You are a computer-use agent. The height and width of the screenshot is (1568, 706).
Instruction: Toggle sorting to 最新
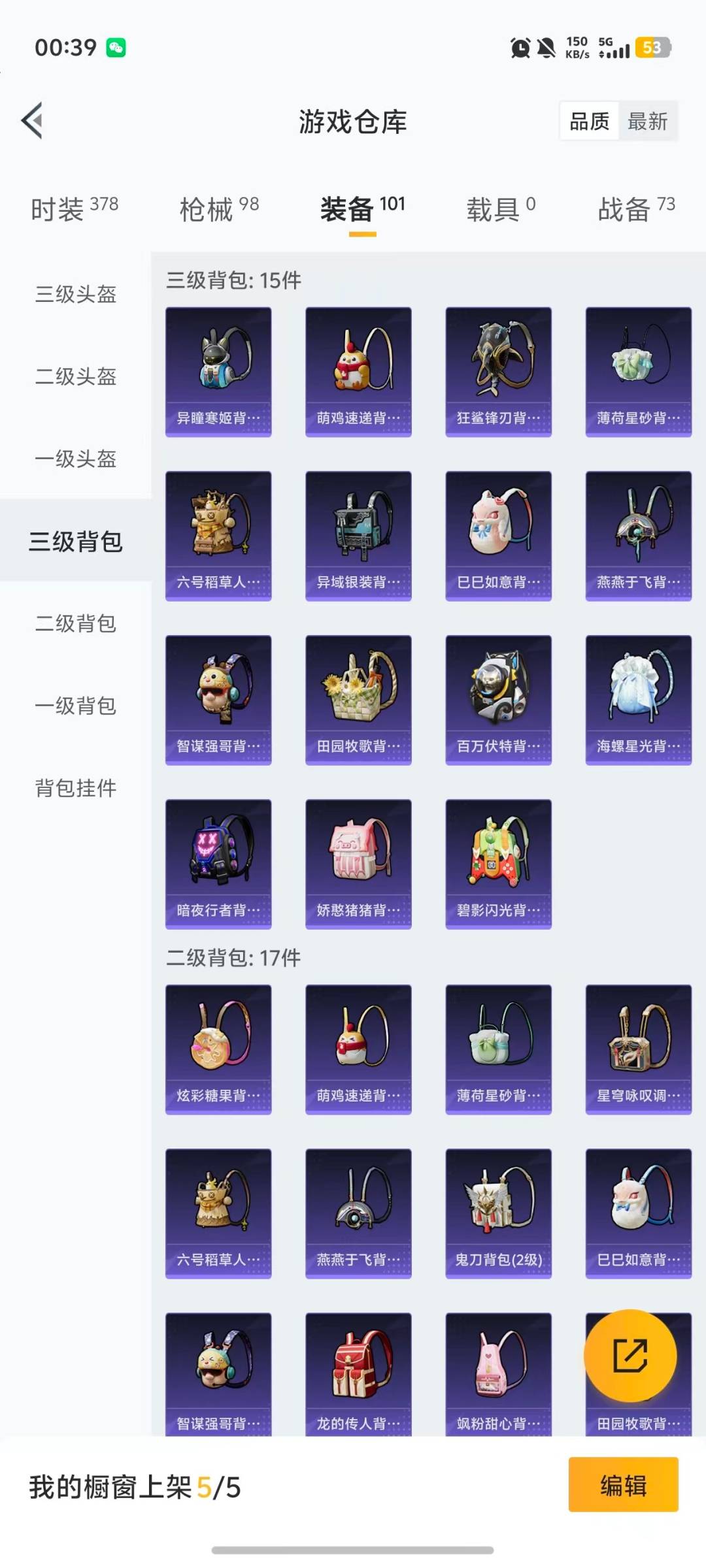[x=647, y=122]
